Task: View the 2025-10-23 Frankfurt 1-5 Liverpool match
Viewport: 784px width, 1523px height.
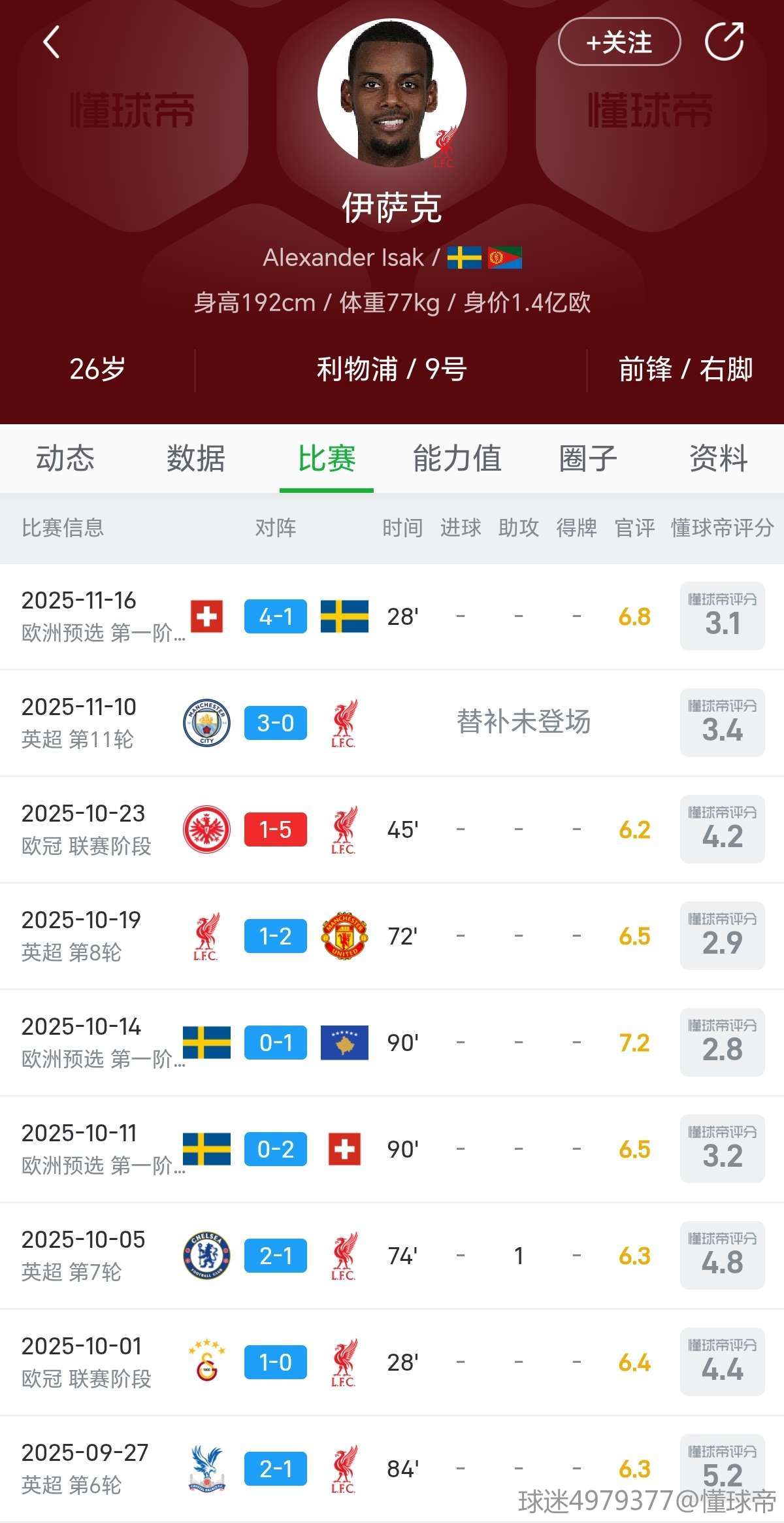Action: [275, 829]
